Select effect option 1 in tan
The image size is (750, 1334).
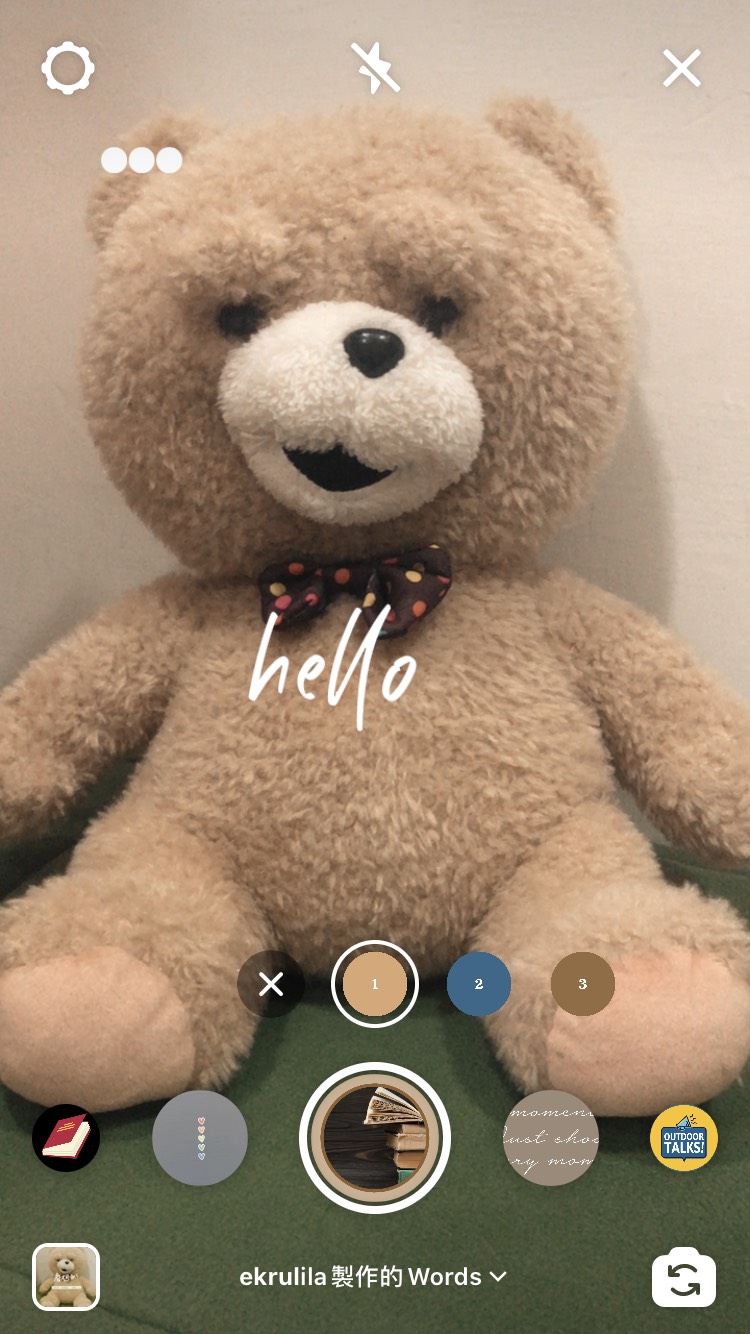pos(375,984)
